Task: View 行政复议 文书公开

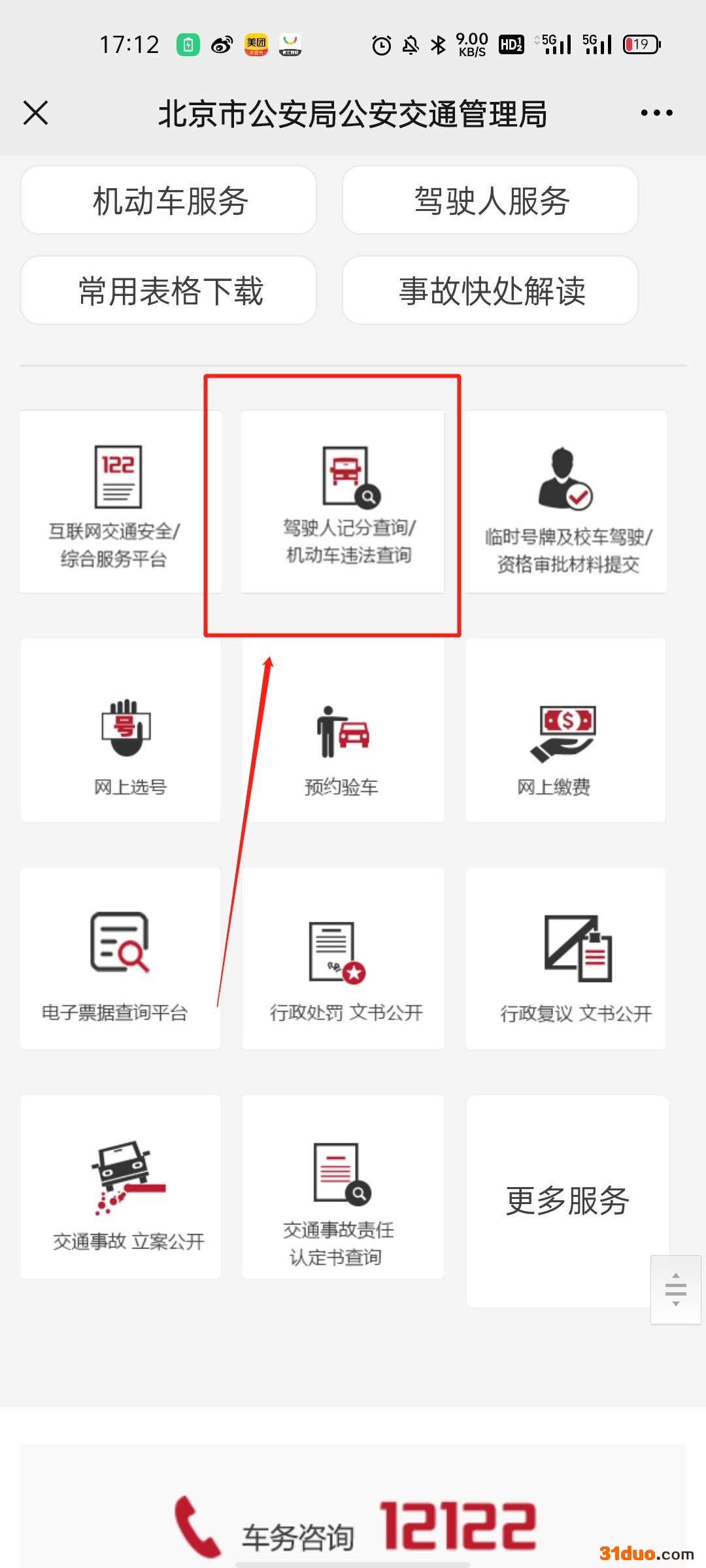Action: pos(565,958)
